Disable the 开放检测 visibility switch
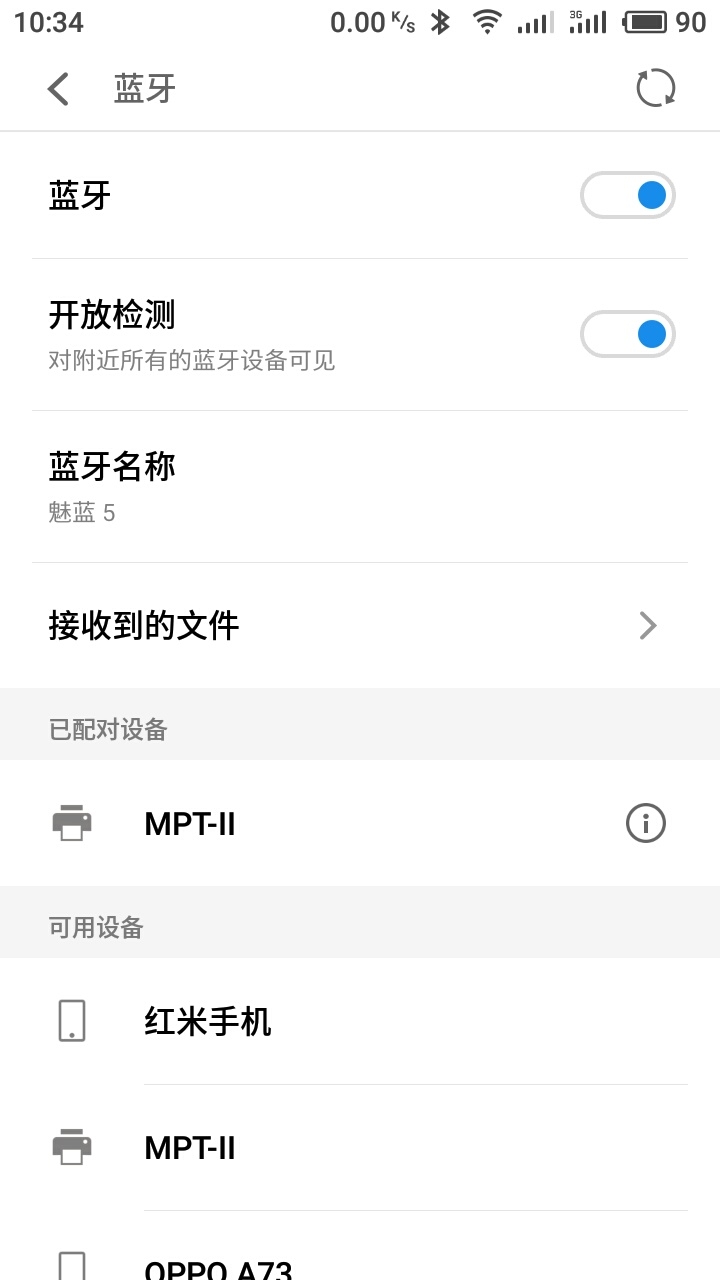The height and width of the screenshot is (1280, 720). coord(628,334)
